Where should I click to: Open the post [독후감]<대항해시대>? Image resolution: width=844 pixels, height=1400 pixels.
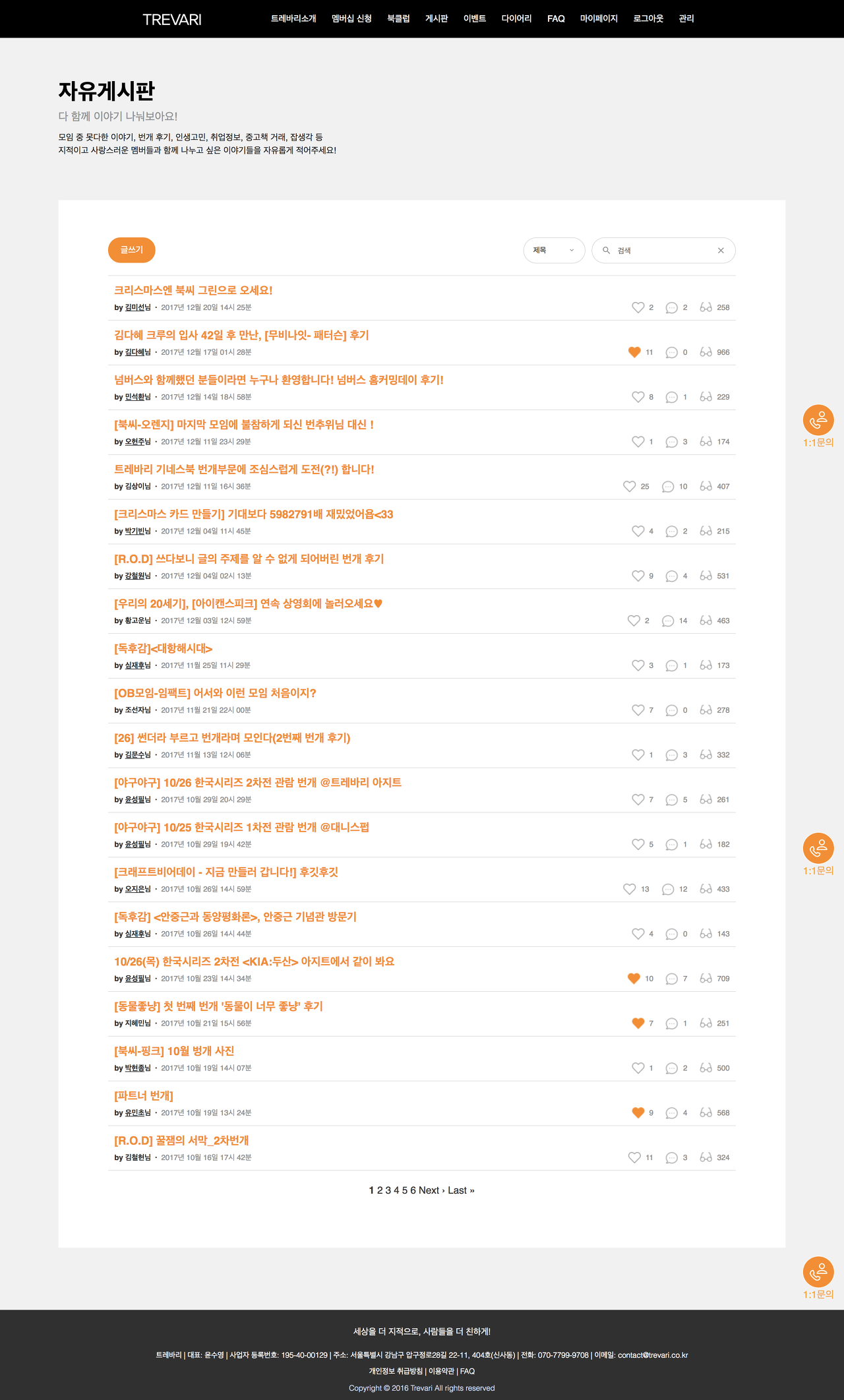(164, 649)
